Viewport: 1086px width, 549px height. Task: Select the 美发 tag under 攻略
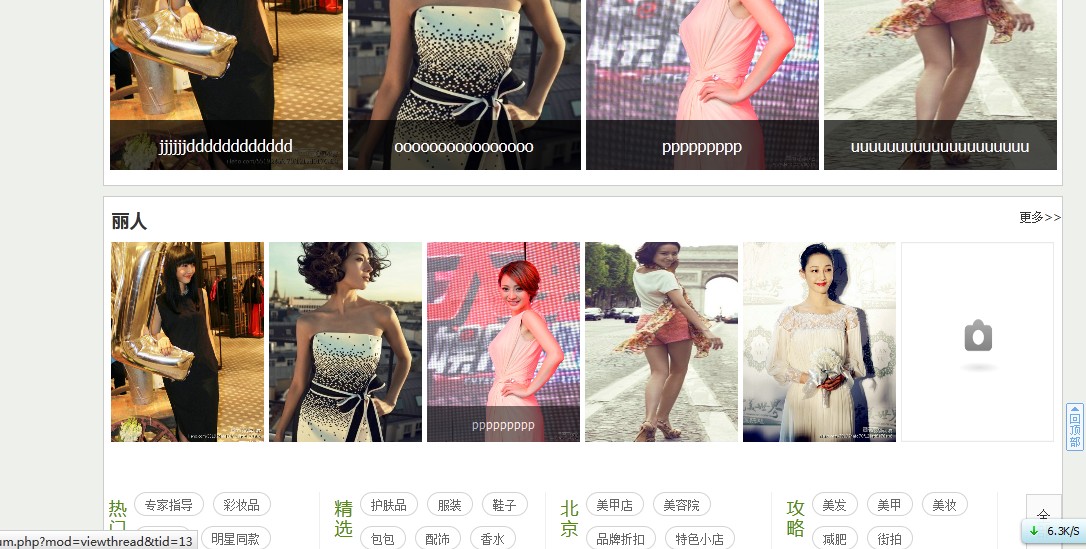pyautogui.click(x=834, y=505)
